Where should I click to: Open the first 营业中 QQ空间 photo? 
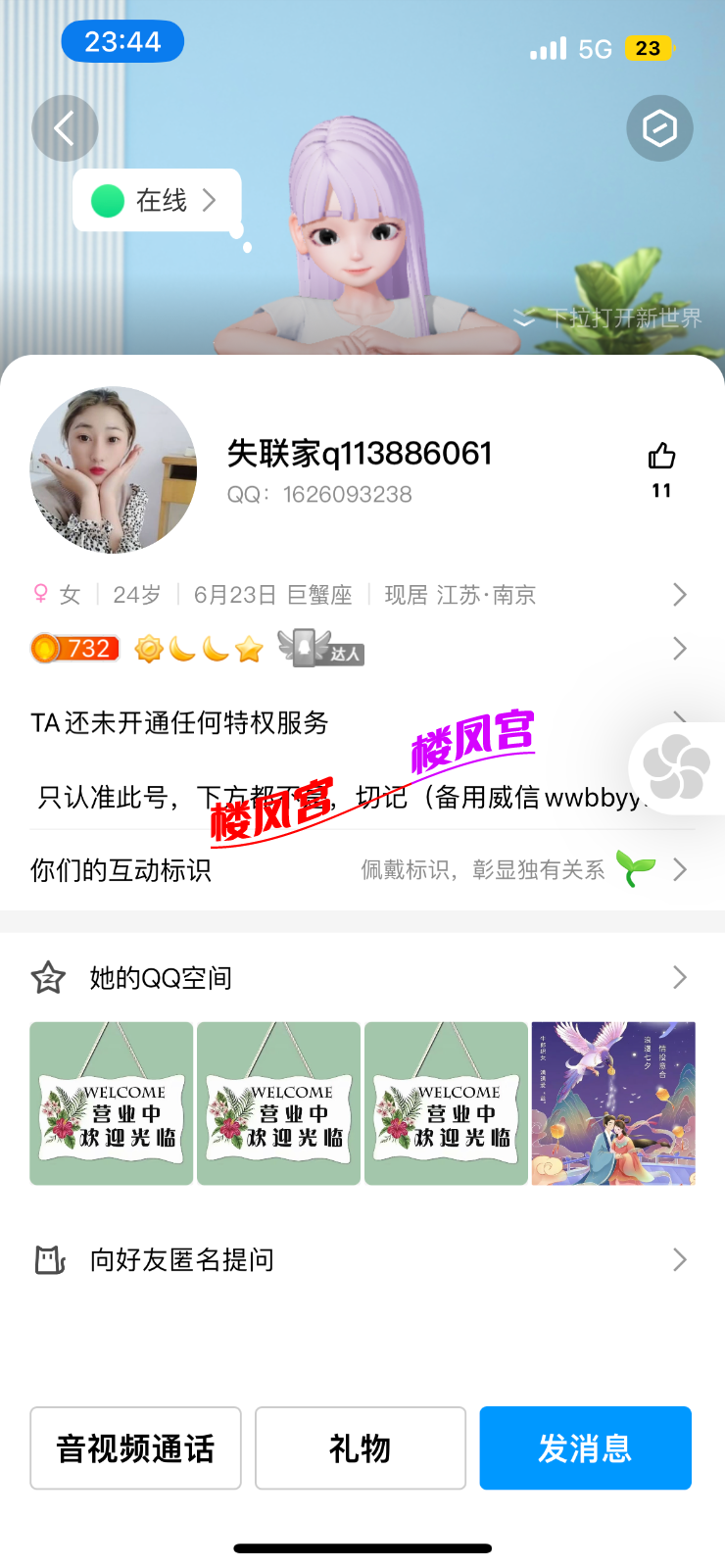[x=112, y=1103]
